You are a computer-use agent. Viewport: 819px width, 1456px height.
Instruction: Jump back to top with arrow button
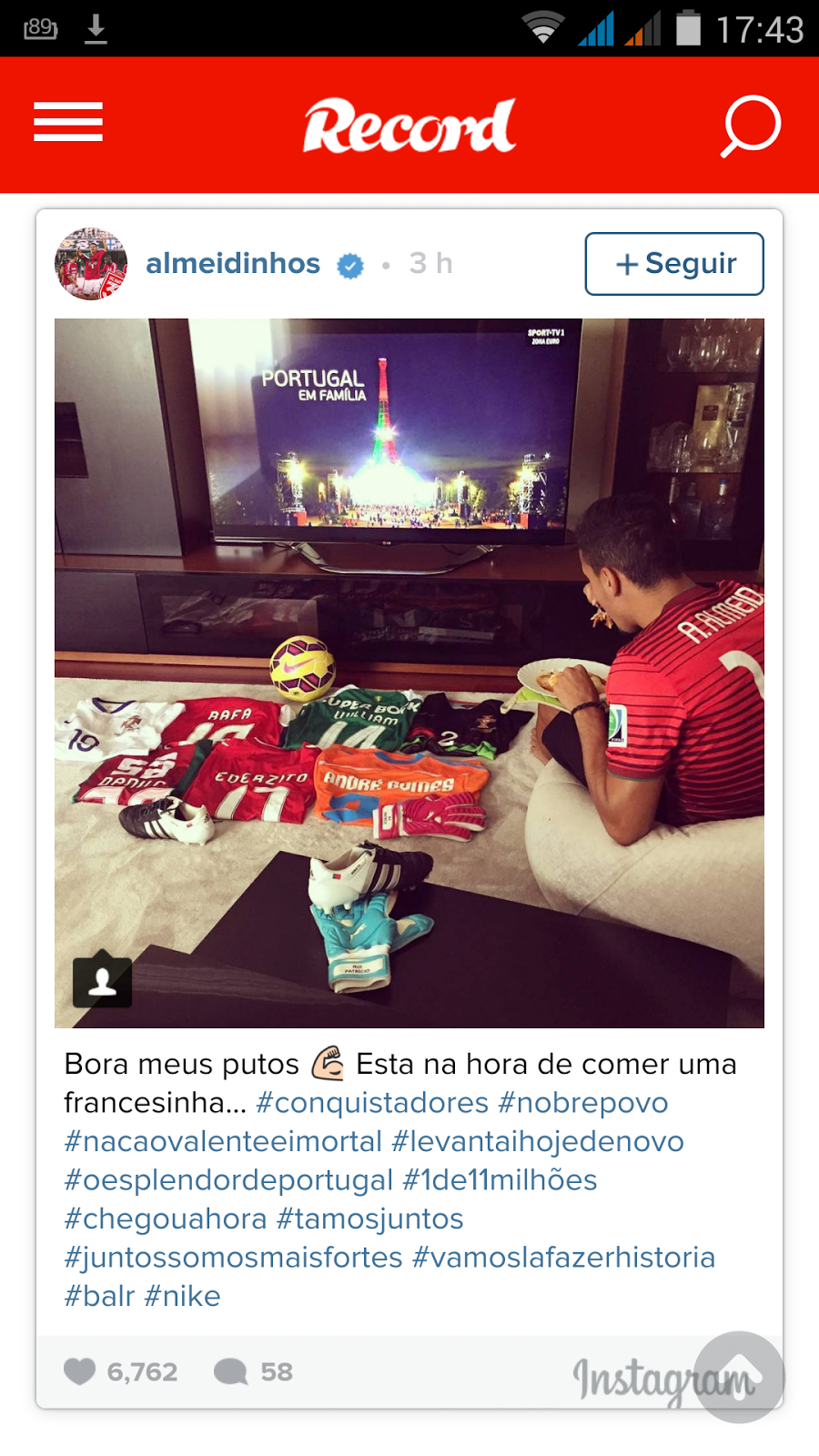[739, 1377]
